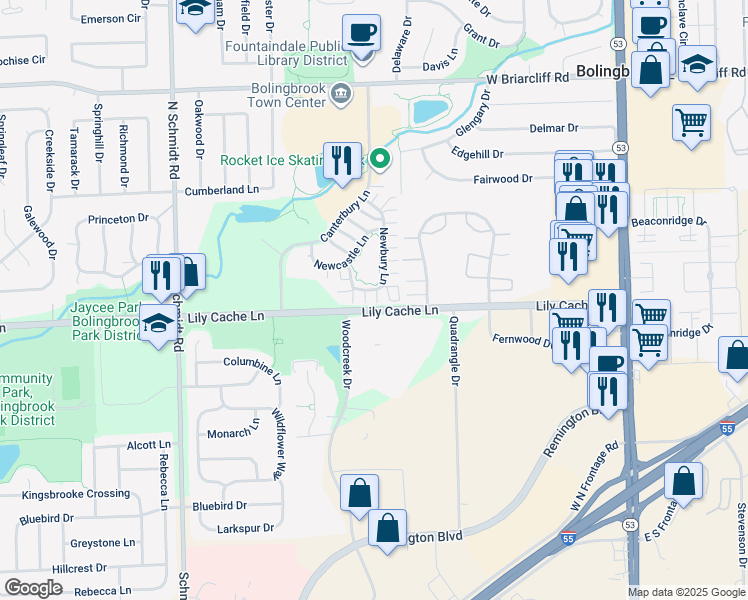Select the school marker at Jaycee Park
The height and width of the screenshot is (600, 748).
pyautogui.click(x=158, y=323)
